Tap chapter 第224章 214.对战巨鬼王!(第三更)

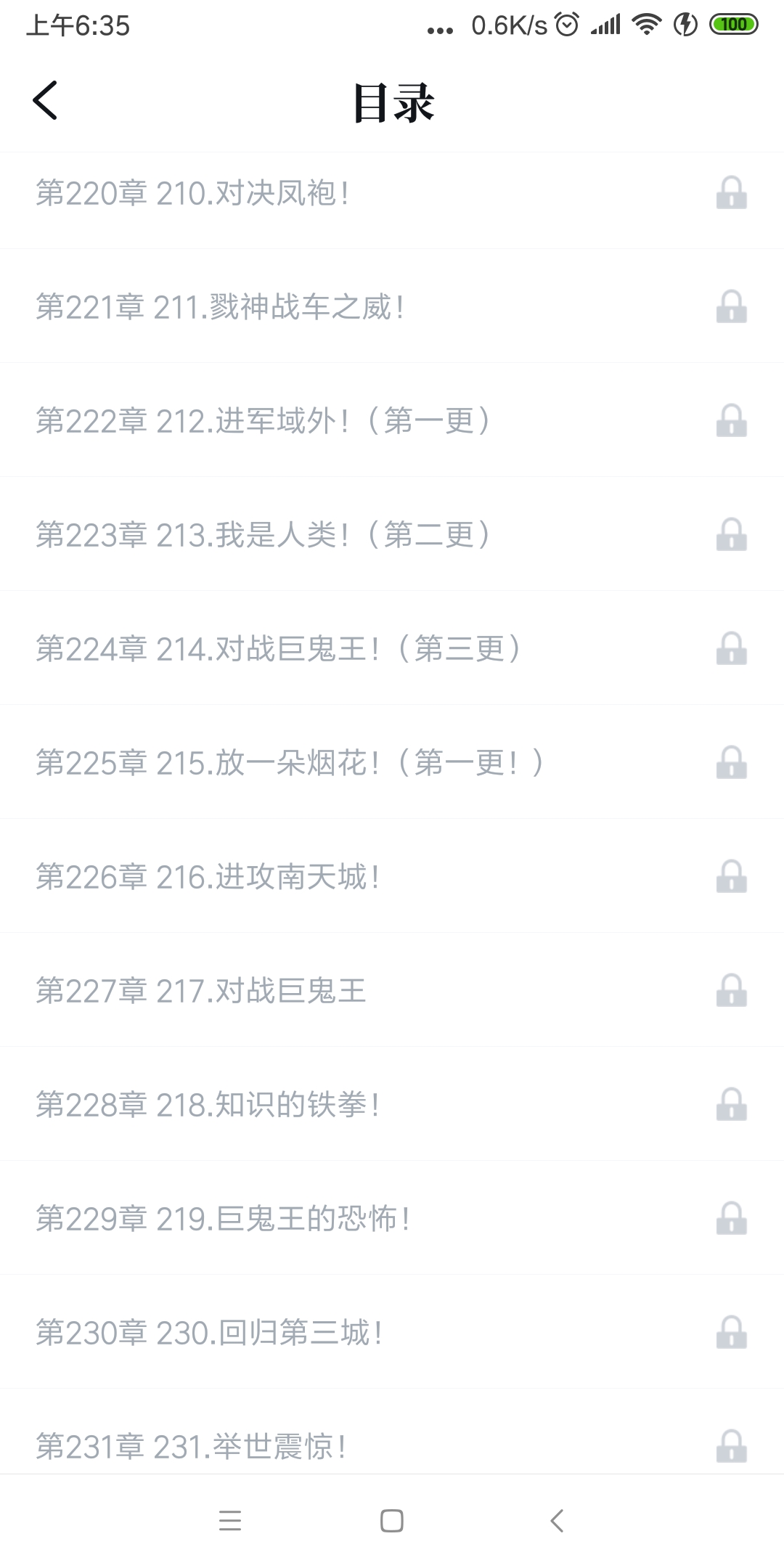(x=392, y=648)
